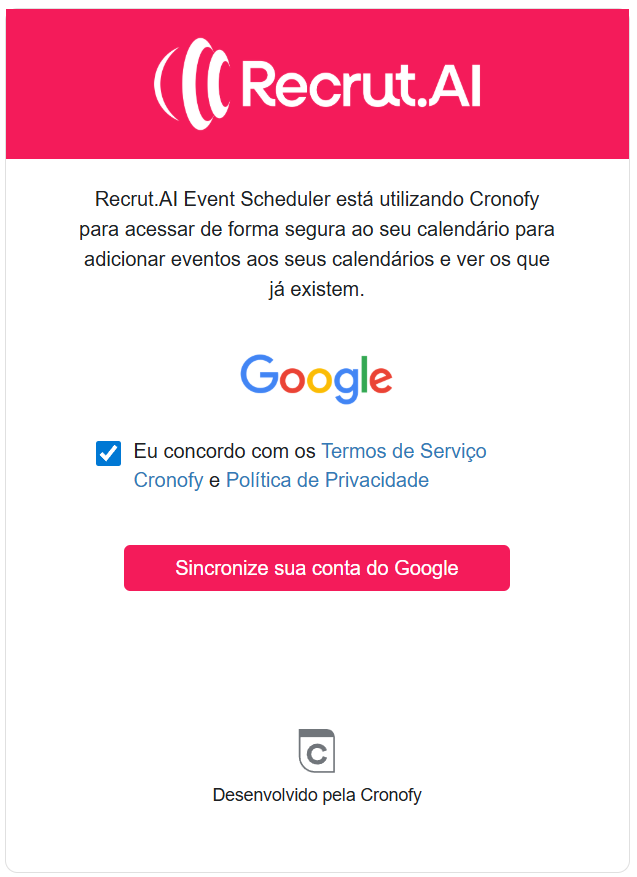The height and width of the screenshot is (877, 637).
Task: Open Política de Privacidade link
Action: click(x=327, y=480)
